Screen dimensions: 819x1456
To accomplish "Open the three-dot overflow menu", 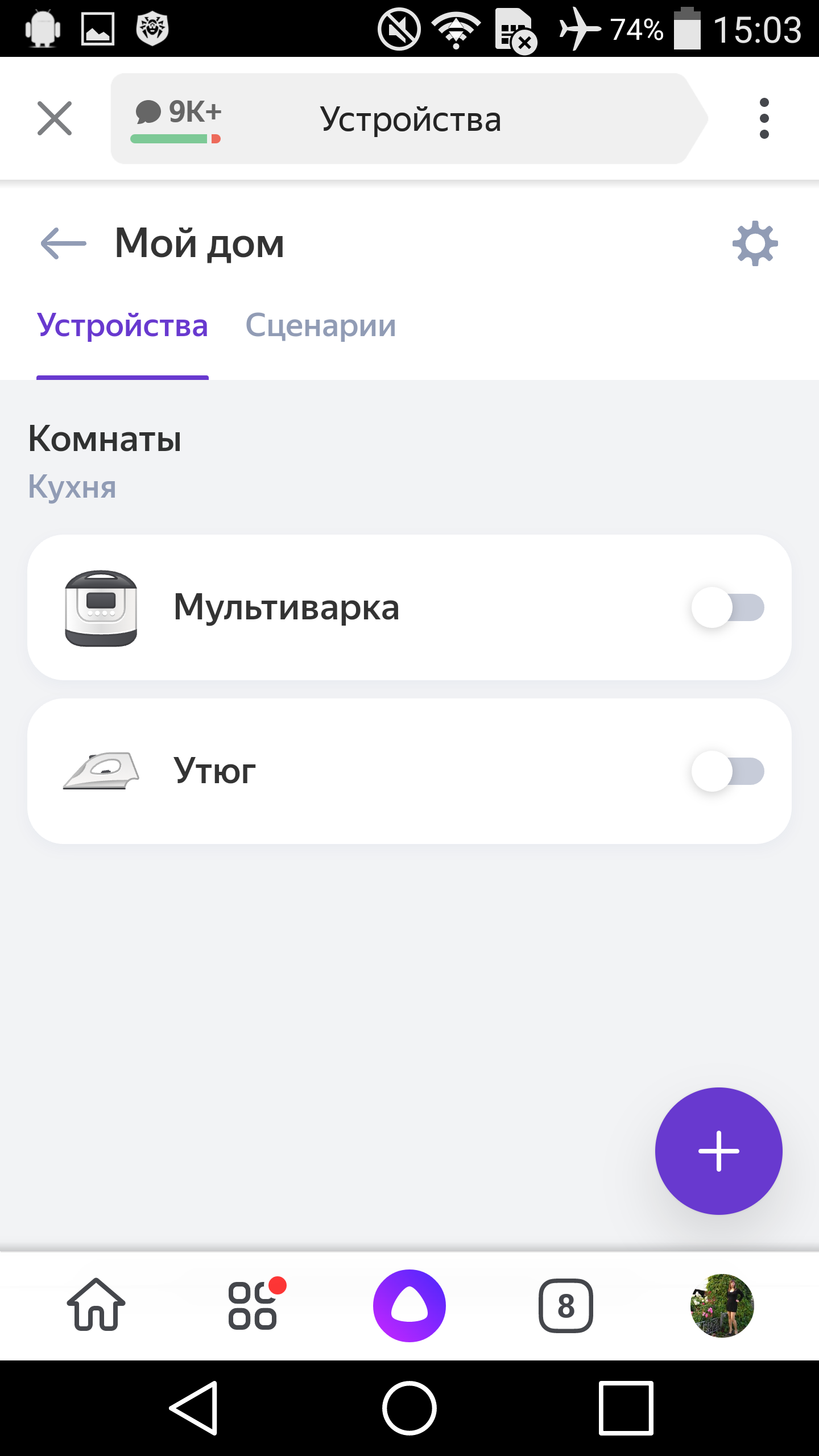I will (764, 118).
